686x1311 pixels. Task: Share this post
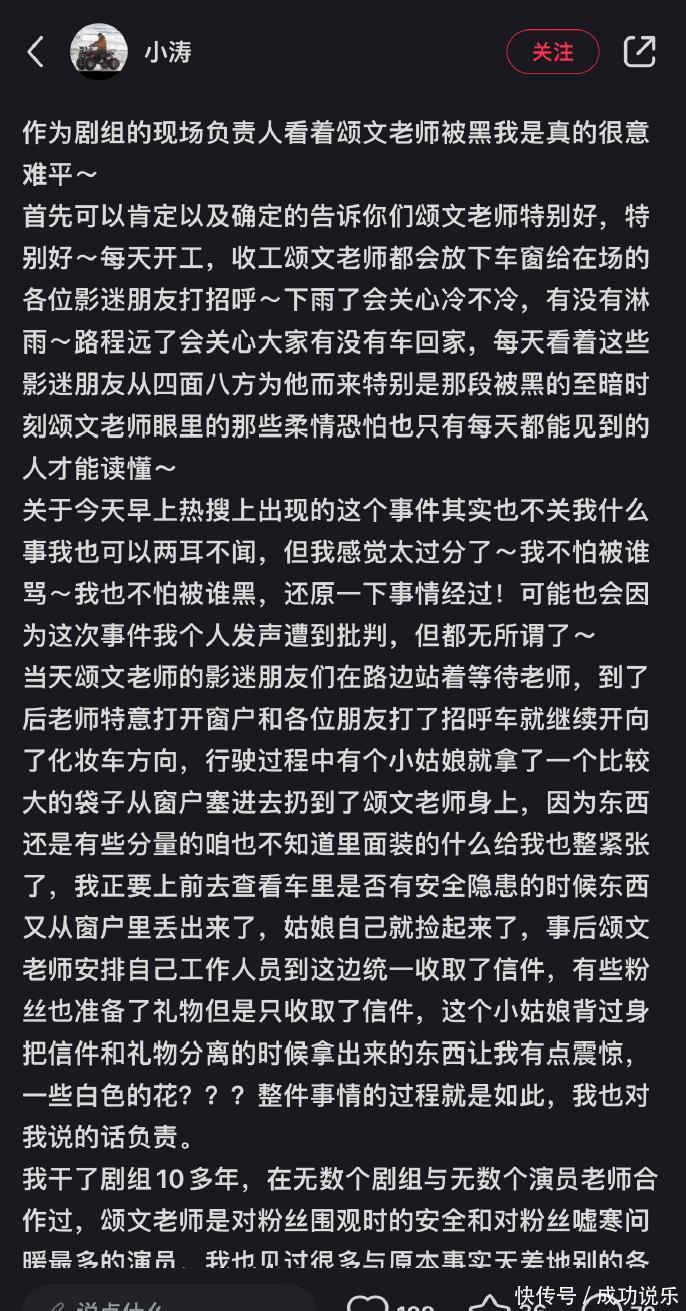pos(640,51)
